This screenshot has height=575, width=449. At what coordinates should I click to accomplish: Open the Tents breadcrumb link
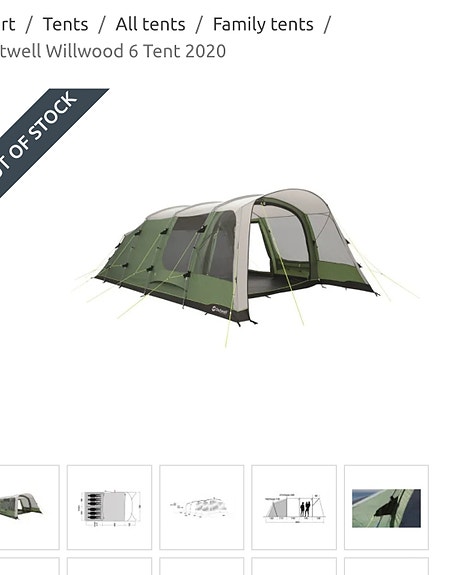pyautogui.click(x=66, y=25)
